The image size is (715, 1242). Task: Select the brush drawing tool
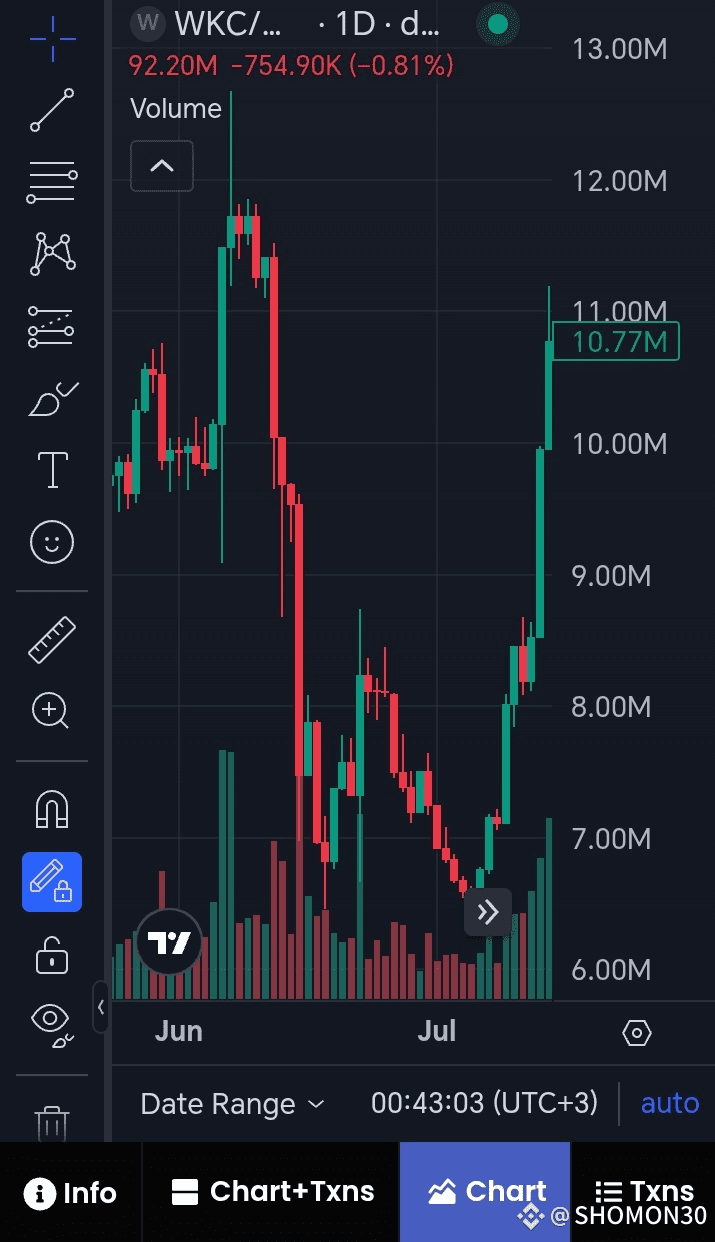click(52, 398)
